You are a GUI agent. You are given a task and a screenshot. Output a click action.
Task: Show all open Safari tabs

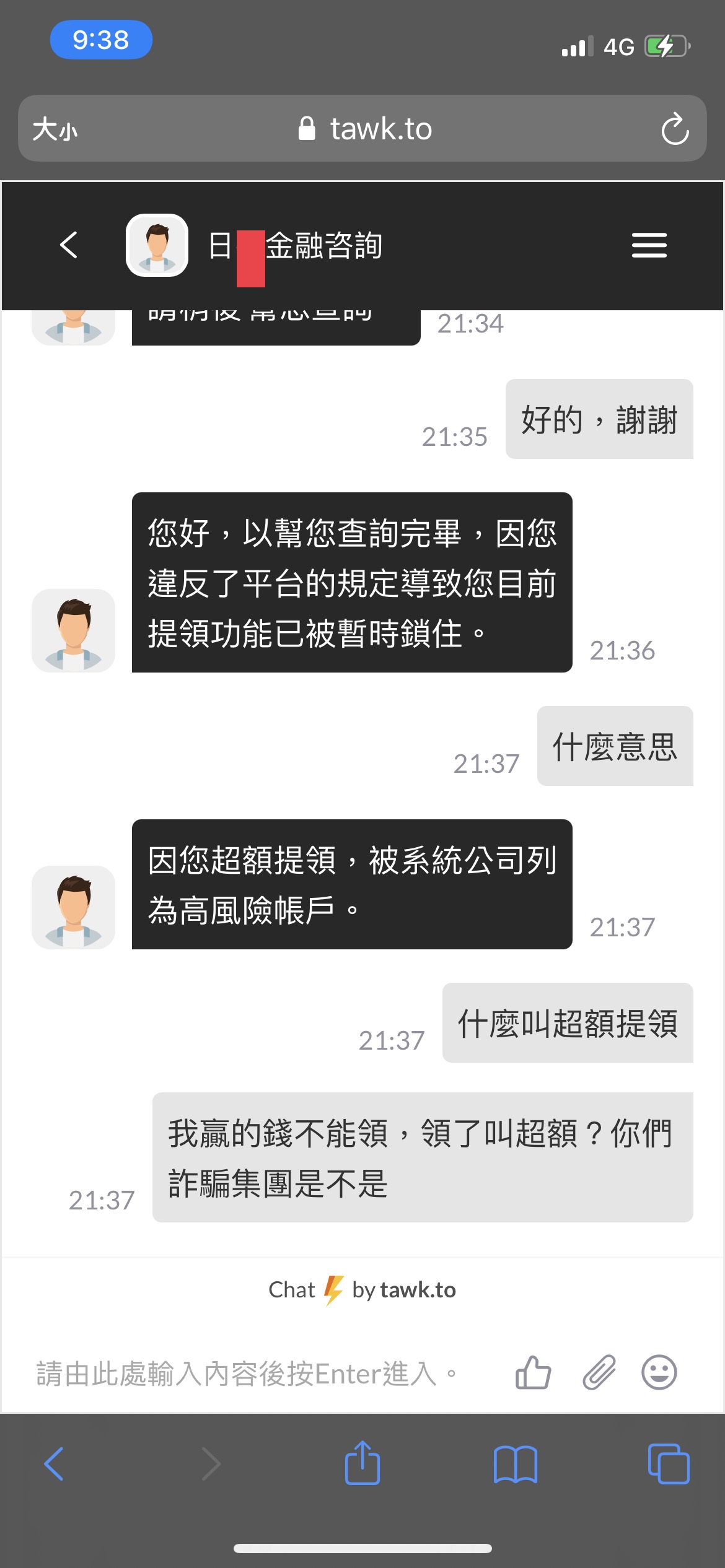tap(668, 1464)
